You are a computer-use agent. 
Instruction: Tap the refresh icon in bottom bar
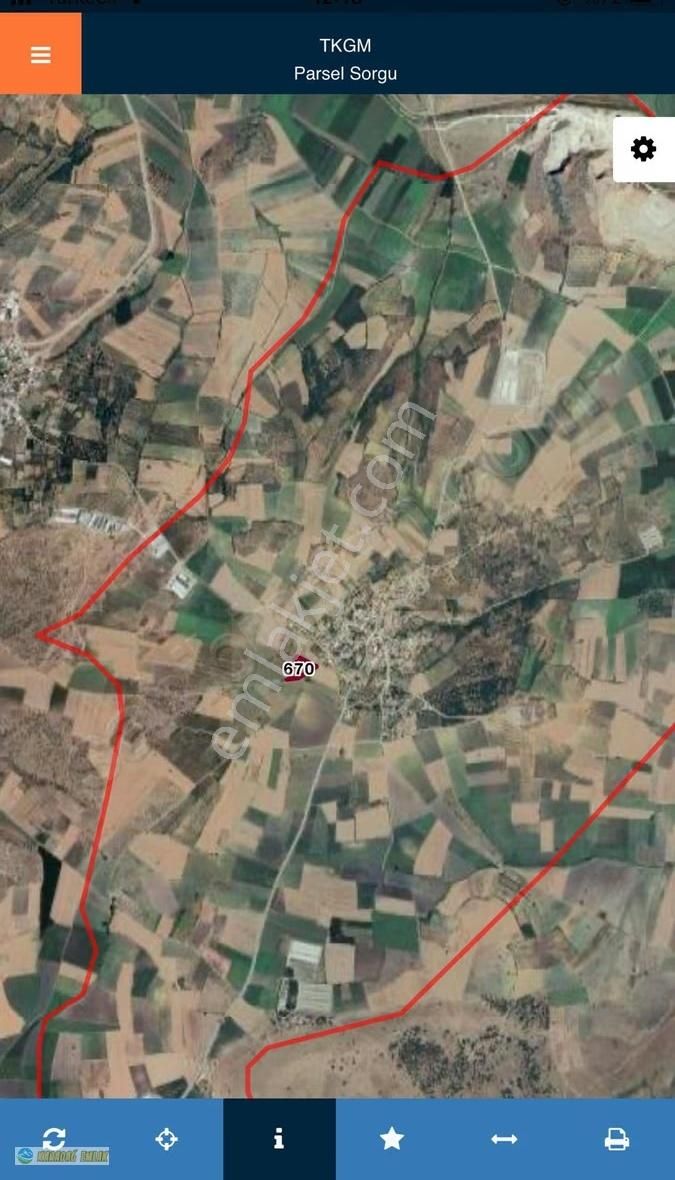click(54, 1138)
